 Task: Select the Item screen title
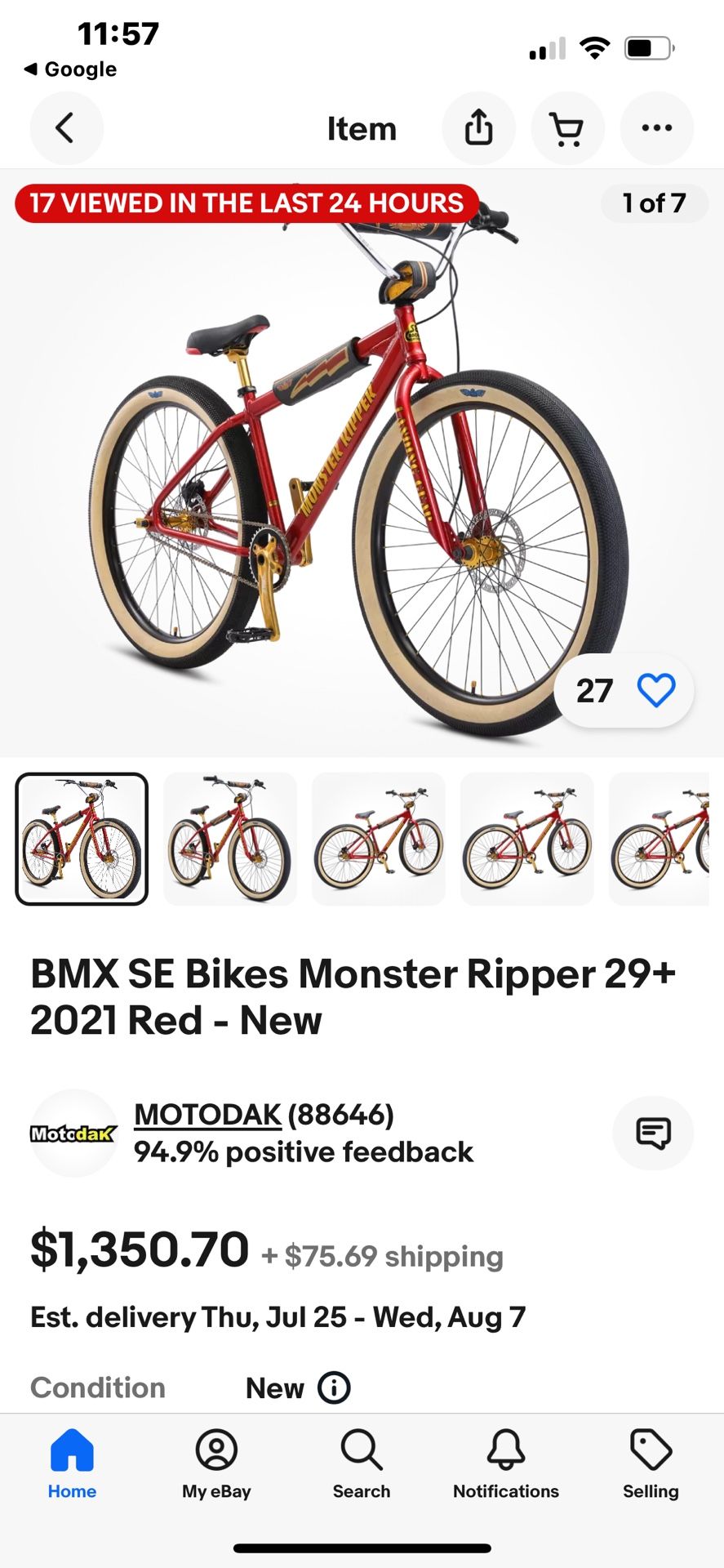tap(362, 128)
